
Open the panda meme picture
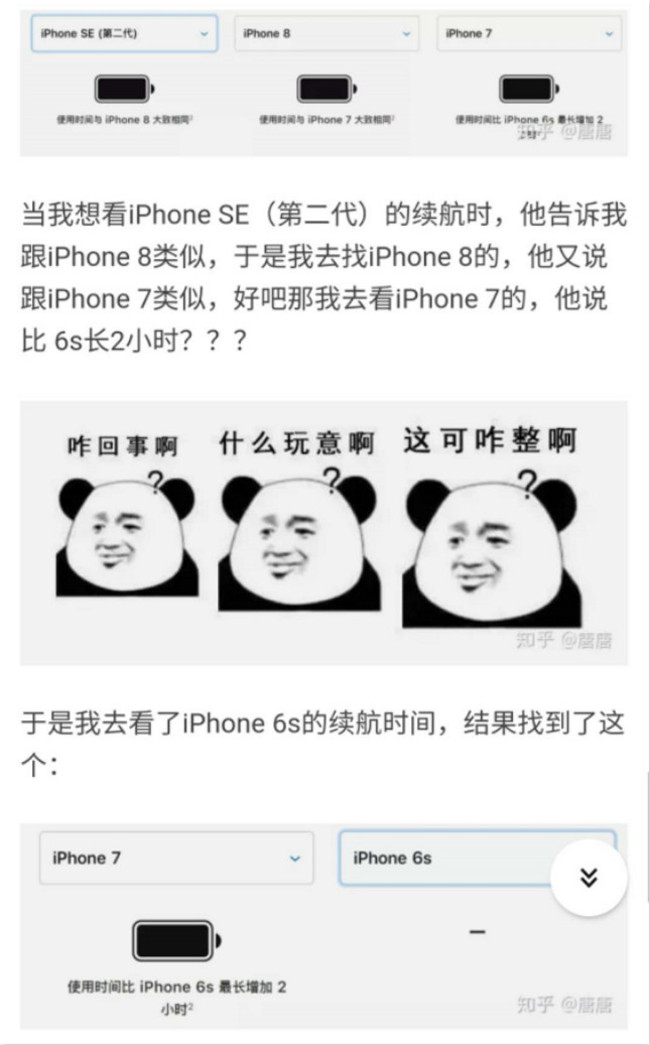[324, 534]
